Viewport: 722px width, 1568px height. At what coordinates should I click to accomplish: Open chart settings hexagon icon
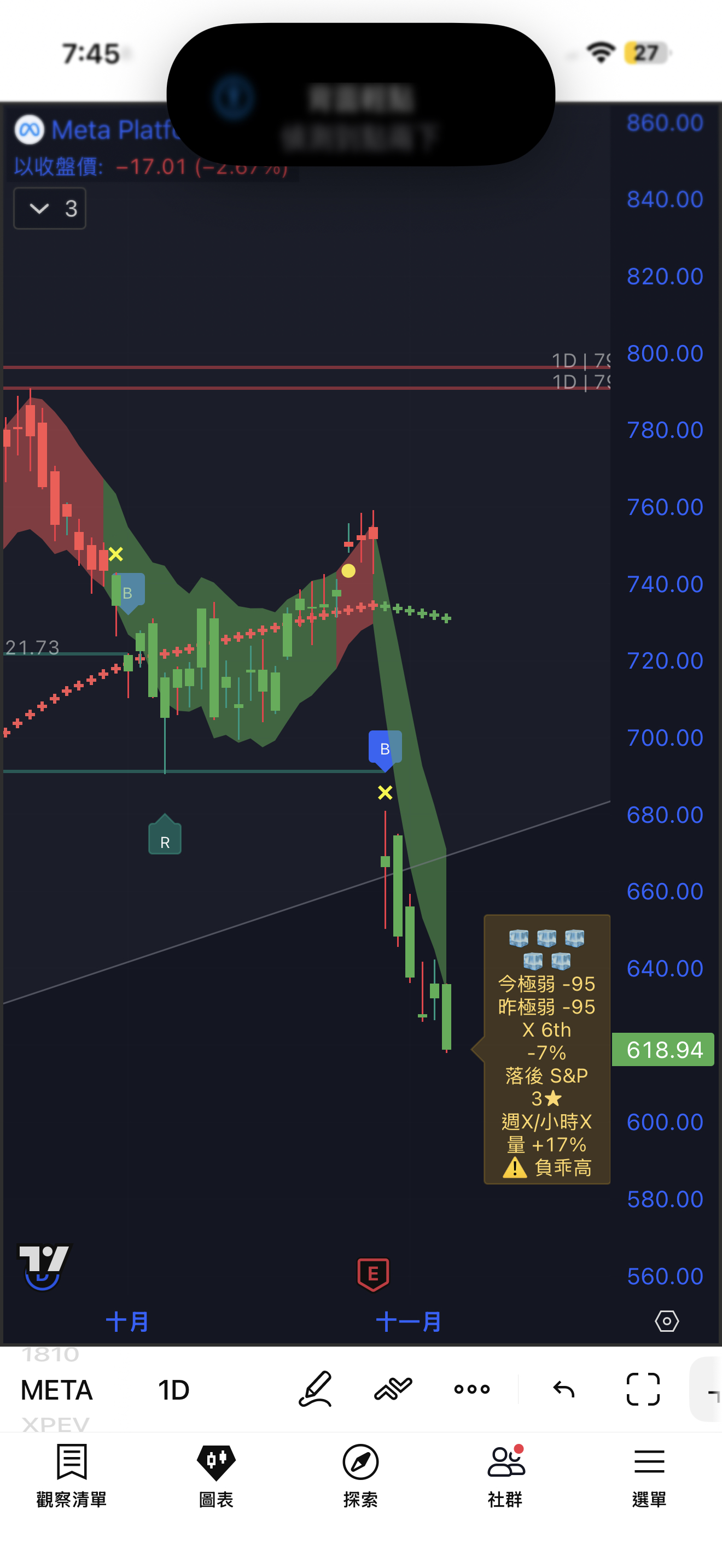(667, 1321)
